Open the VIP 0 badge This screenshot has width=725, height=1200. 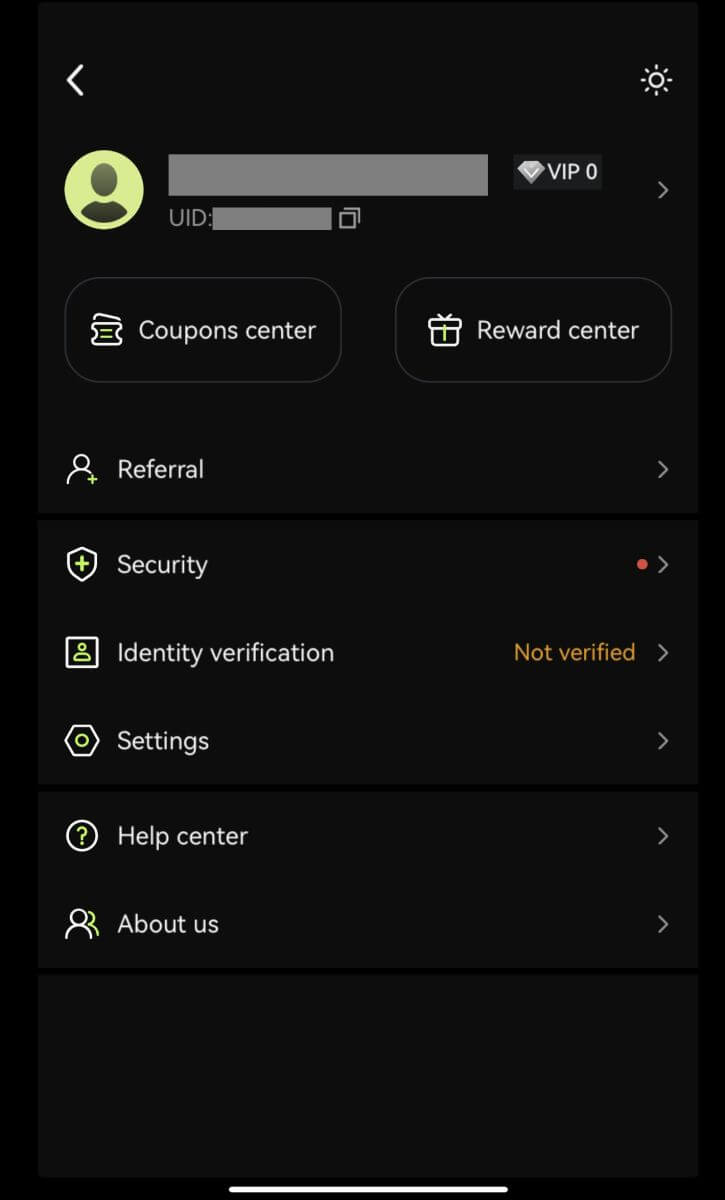pos(557,171)
